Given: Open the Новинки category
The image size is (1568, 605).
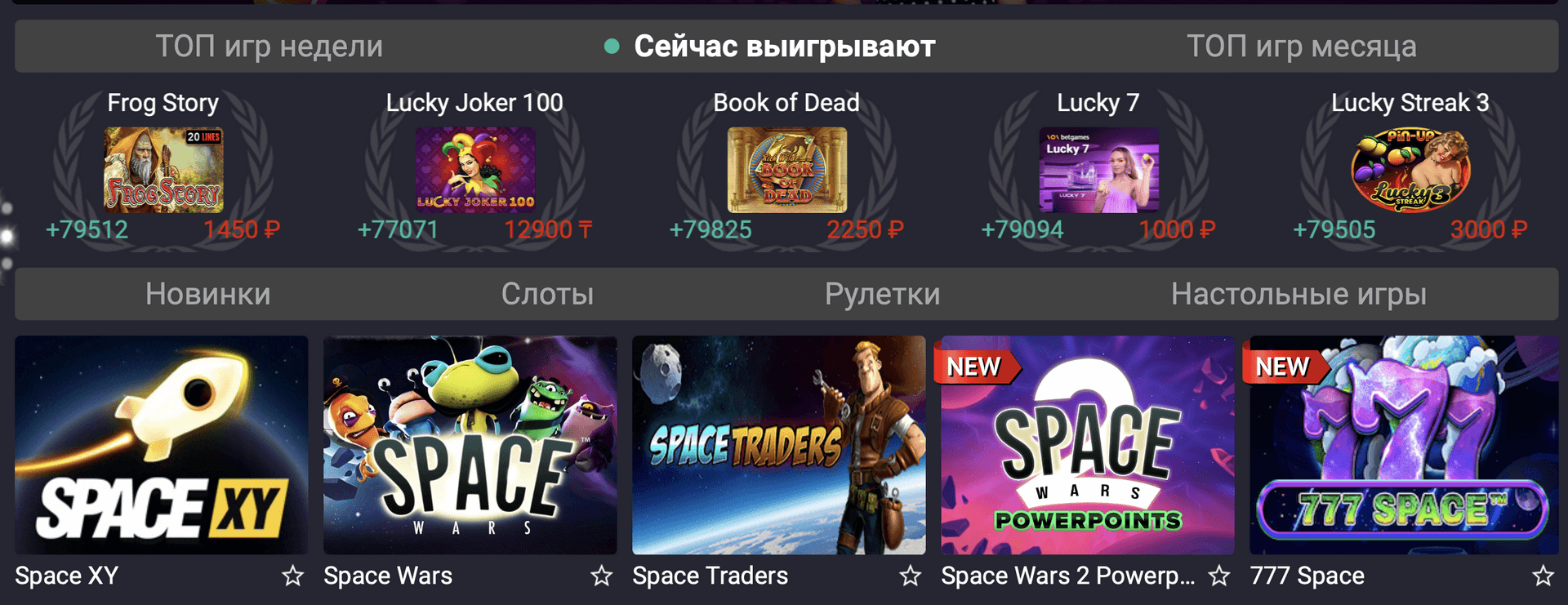Looking at the screenshot, I should 207,294.
